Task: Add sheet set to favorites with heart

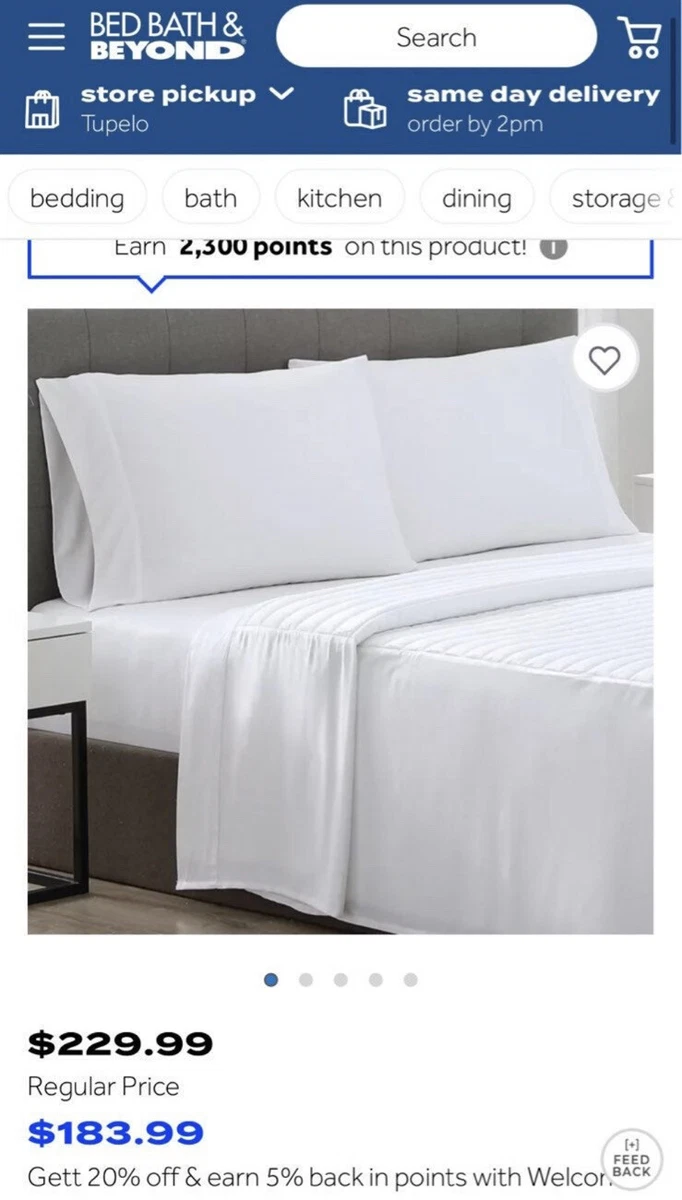Action: 605,360
